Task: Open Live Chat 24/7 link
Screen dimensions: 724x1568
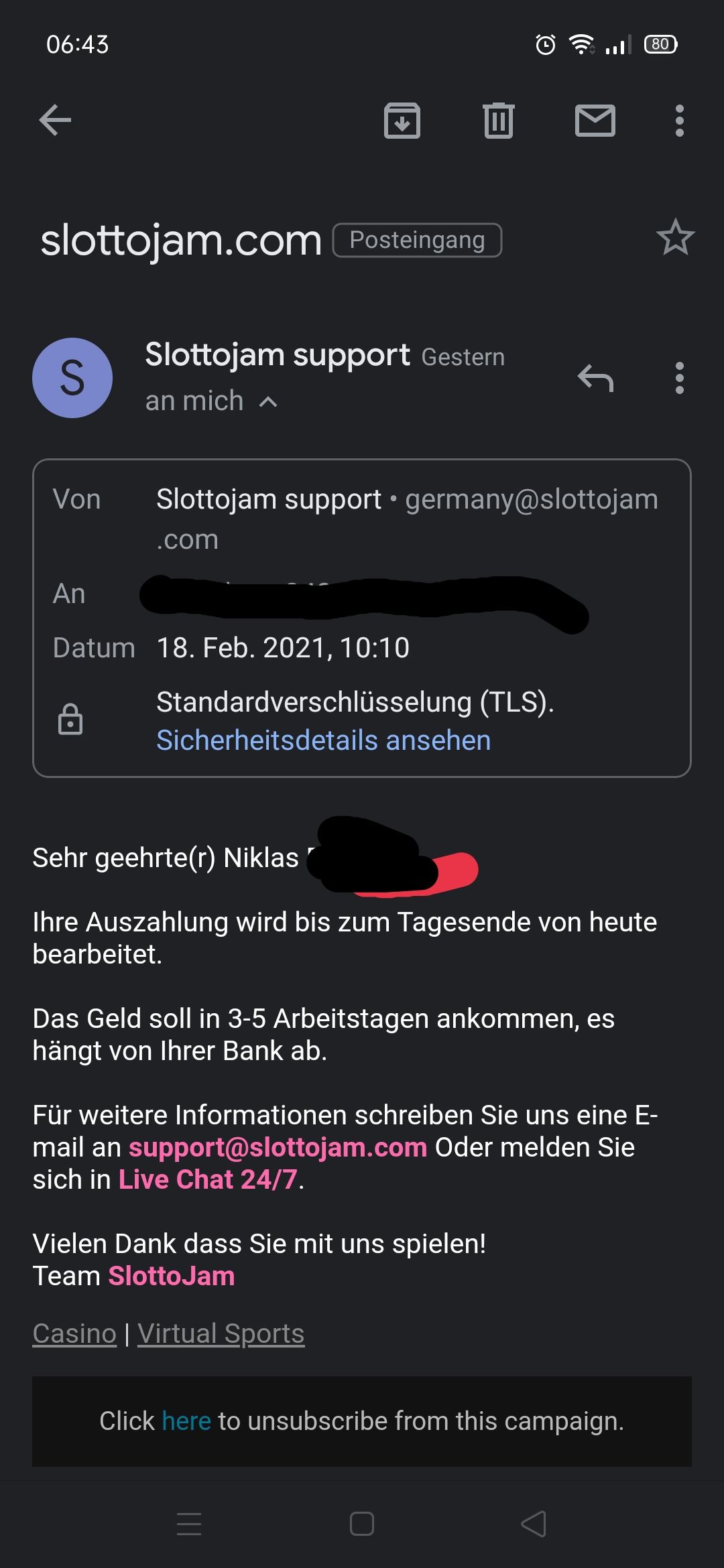Action: pyautogui.click(x=208, y=1179)
